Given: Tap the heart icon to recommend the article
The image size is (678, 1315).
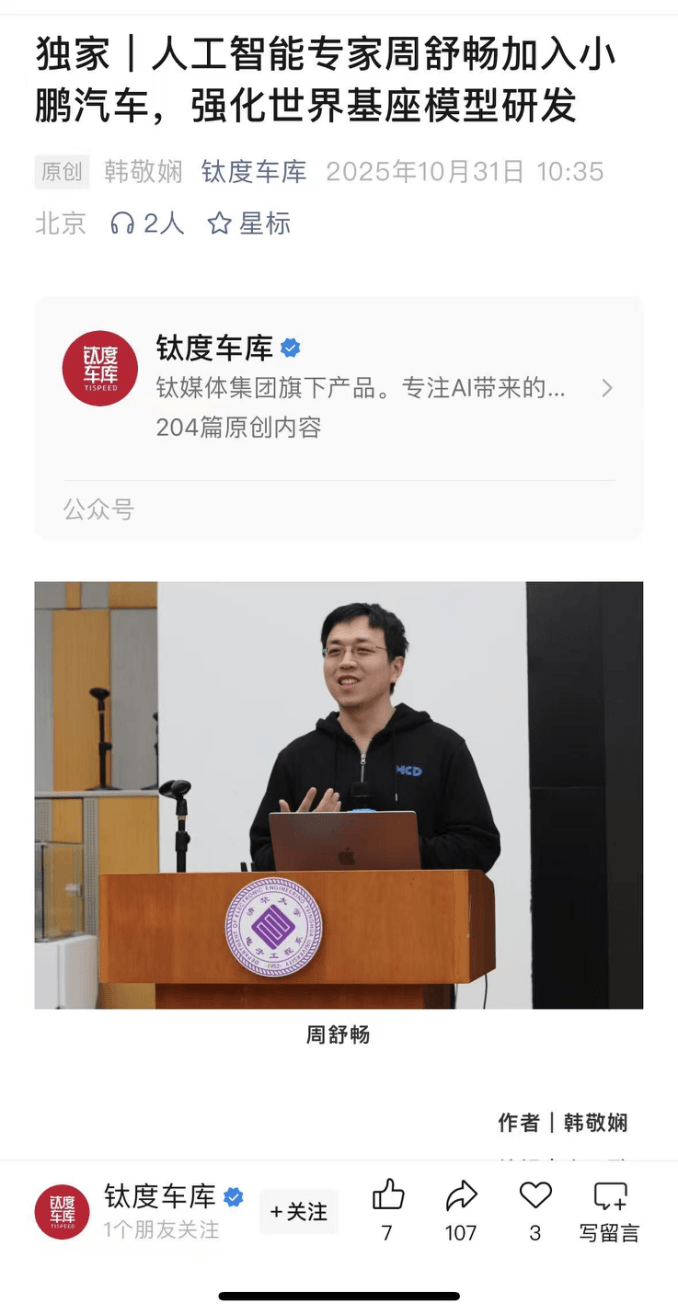Looking at the screenshot, I should [535, 1196].
